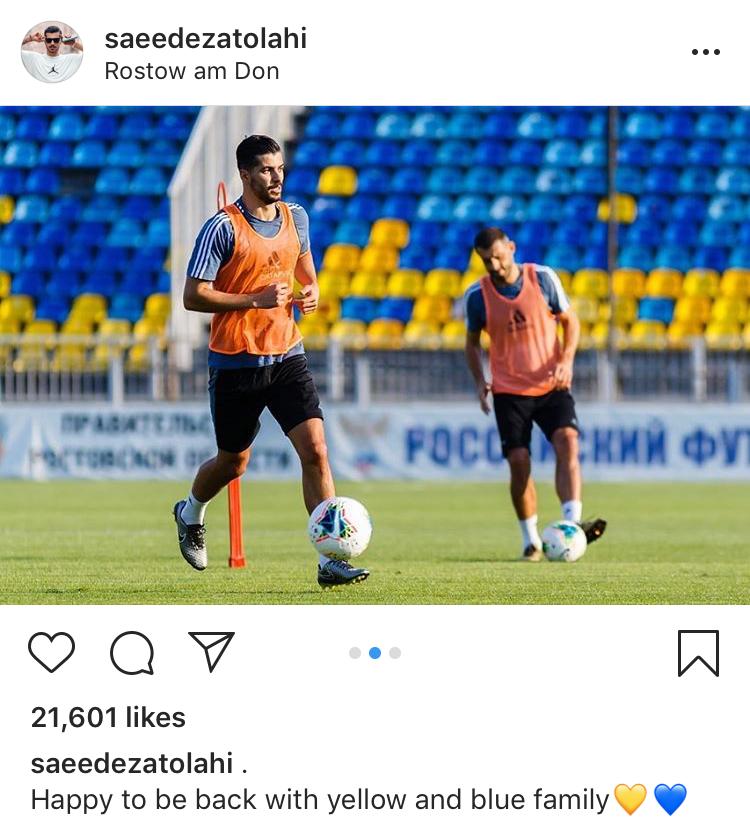This screenshot has height=827, width=750.
Task: Open the saeedezatolahi username in the post header
Action: pyautogui.click(x=205, y=39)
